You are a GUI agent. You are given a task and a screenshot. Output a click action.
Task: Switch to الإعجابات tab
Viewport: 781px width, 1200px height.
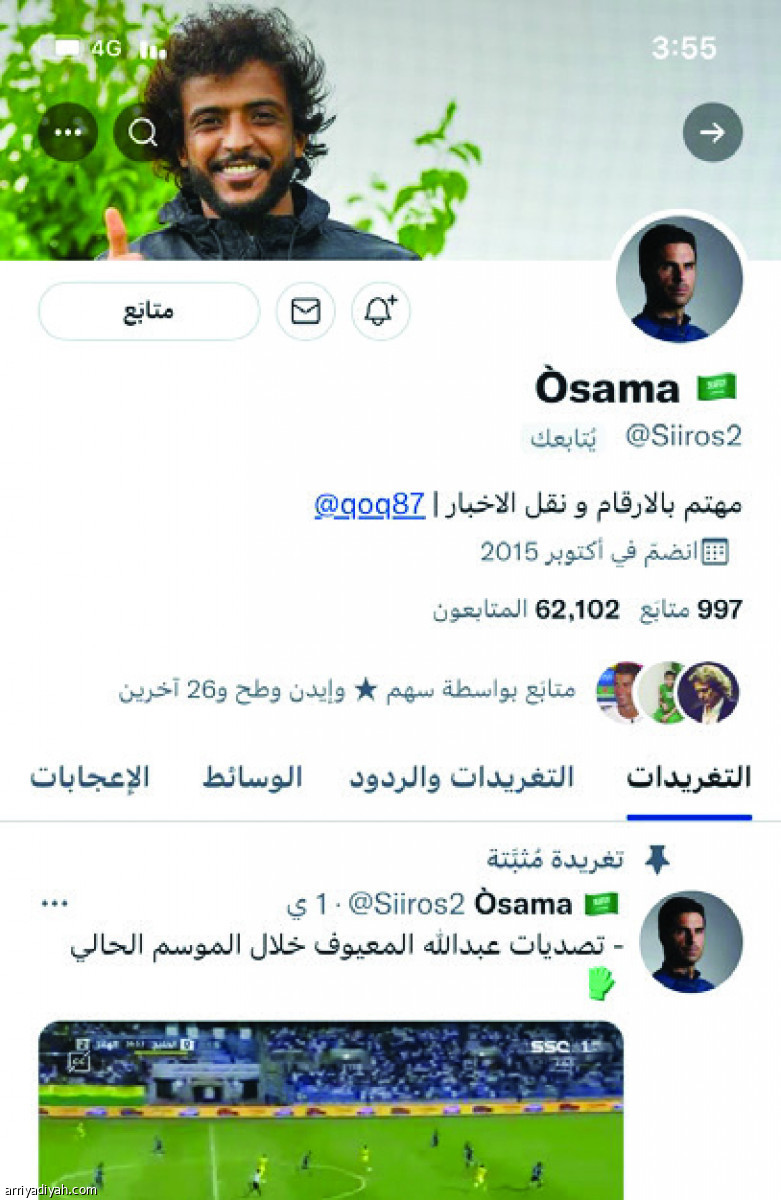pyautogui.click(x=89, y=778)
